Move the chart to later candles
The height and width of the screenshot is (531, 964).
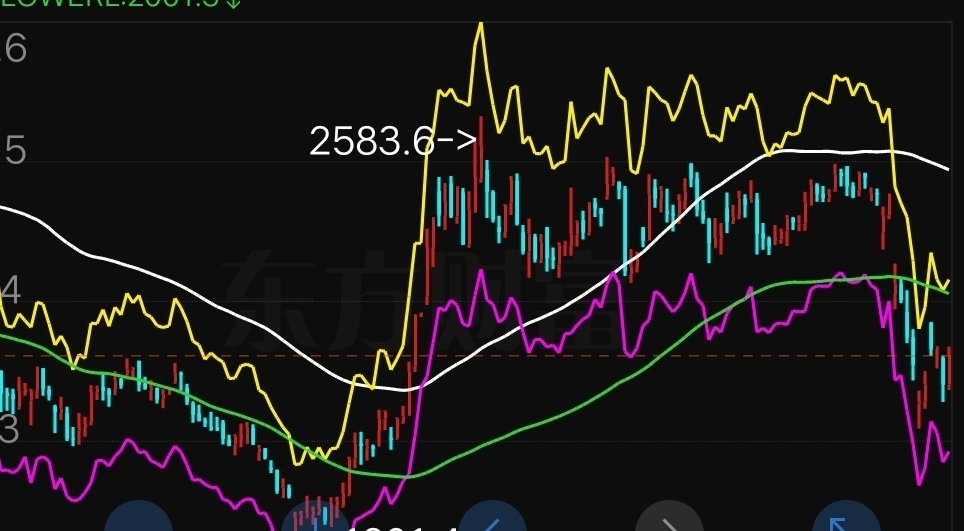pos(671,521)
